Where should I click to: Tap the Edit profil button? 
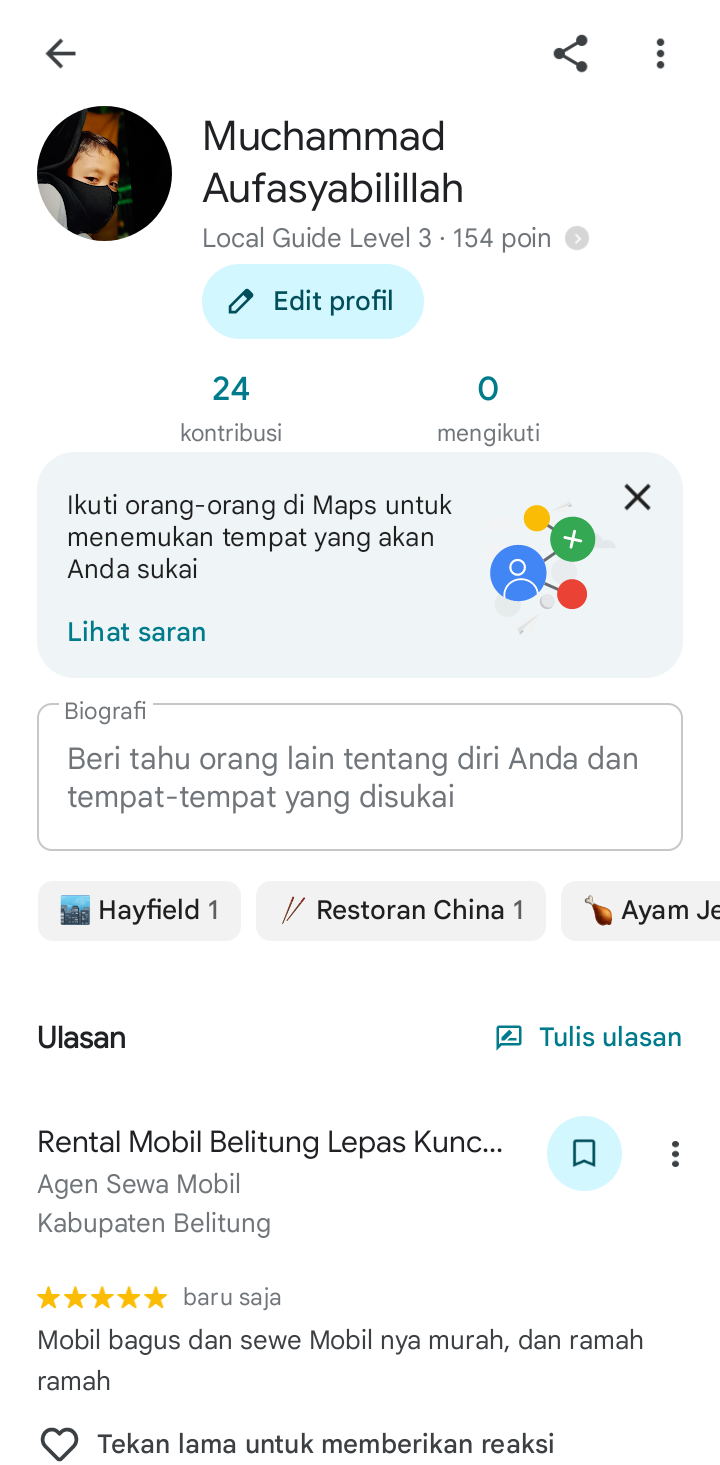pos(313,301)
